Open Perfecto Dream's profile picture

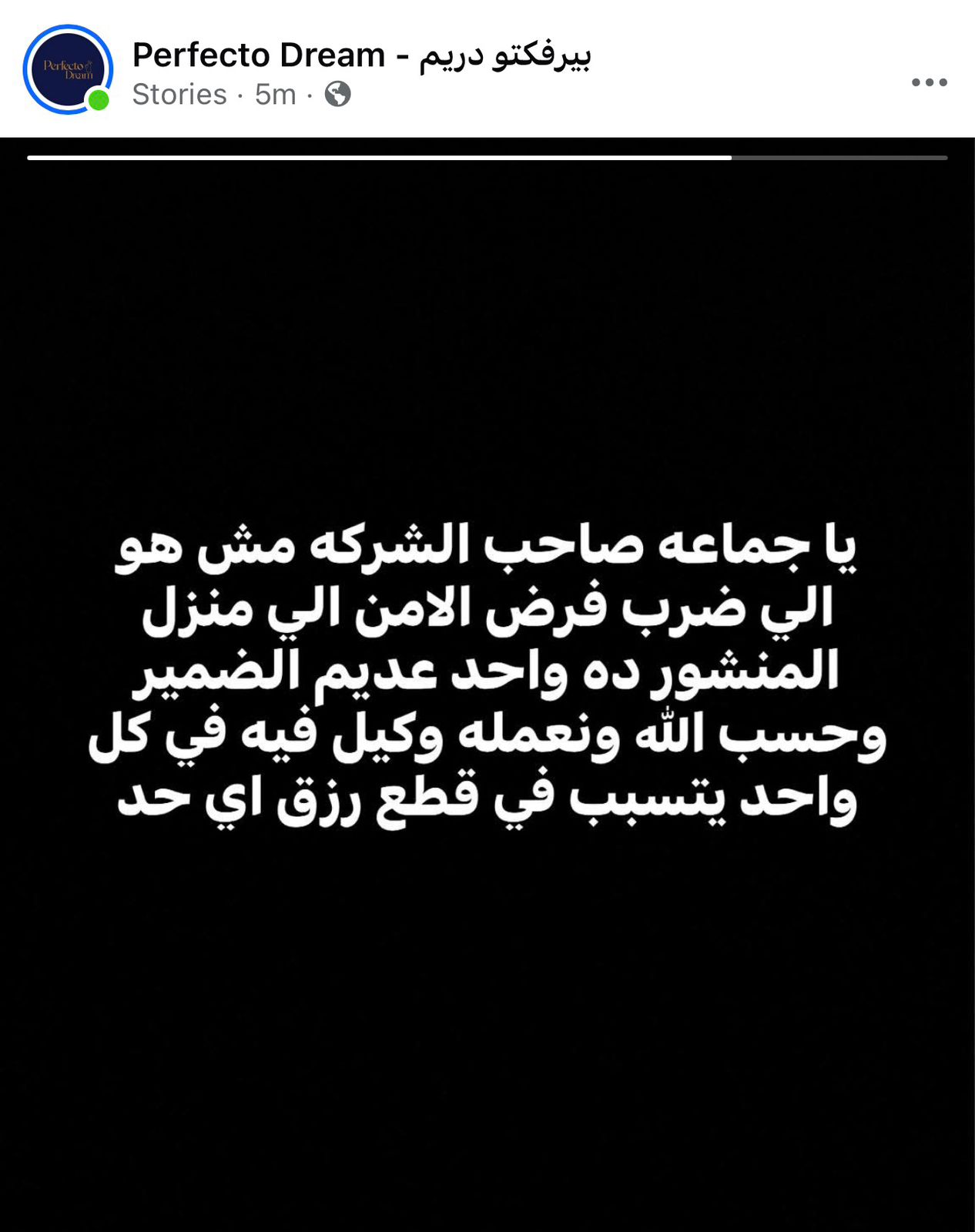68,69
